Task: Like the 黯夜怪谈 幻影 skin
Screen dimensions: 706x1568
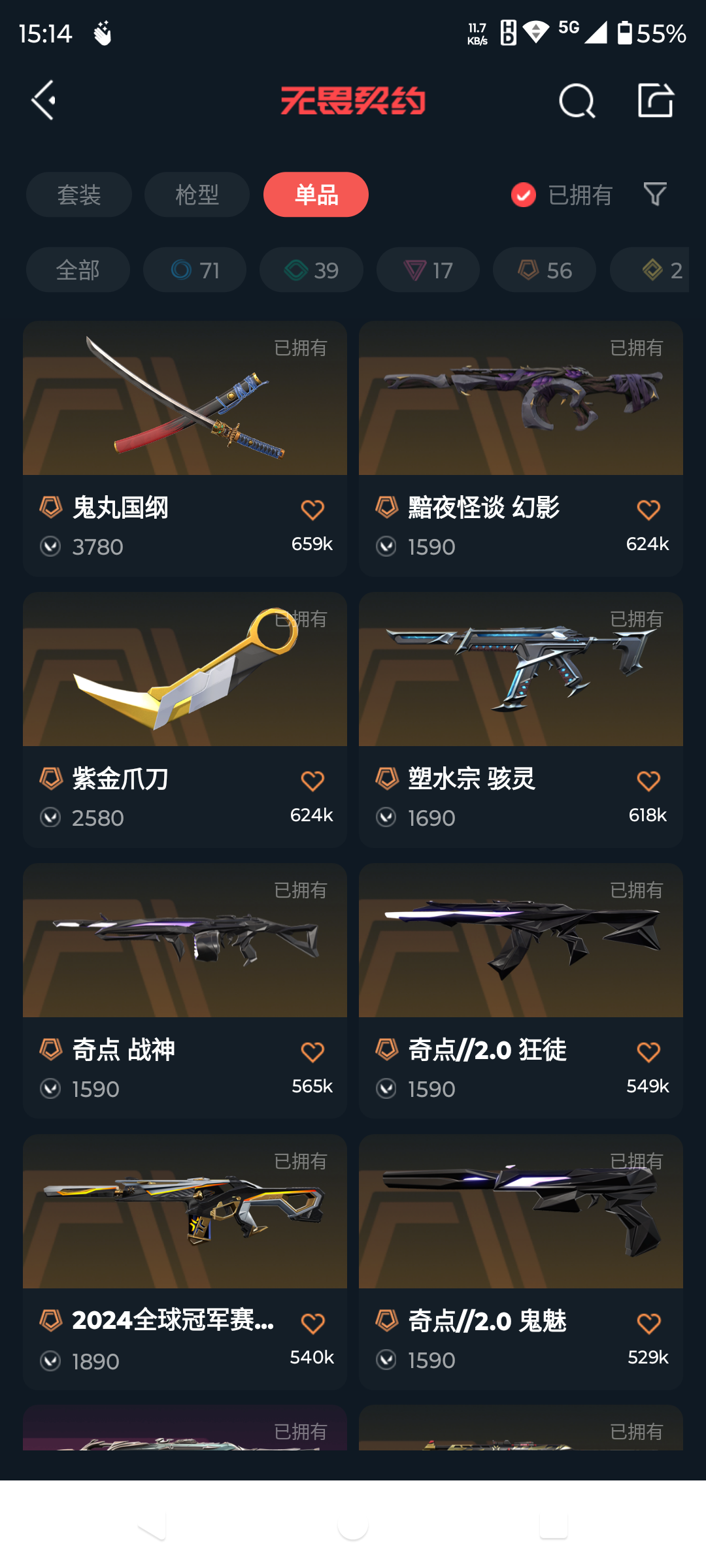Action: 648,510
